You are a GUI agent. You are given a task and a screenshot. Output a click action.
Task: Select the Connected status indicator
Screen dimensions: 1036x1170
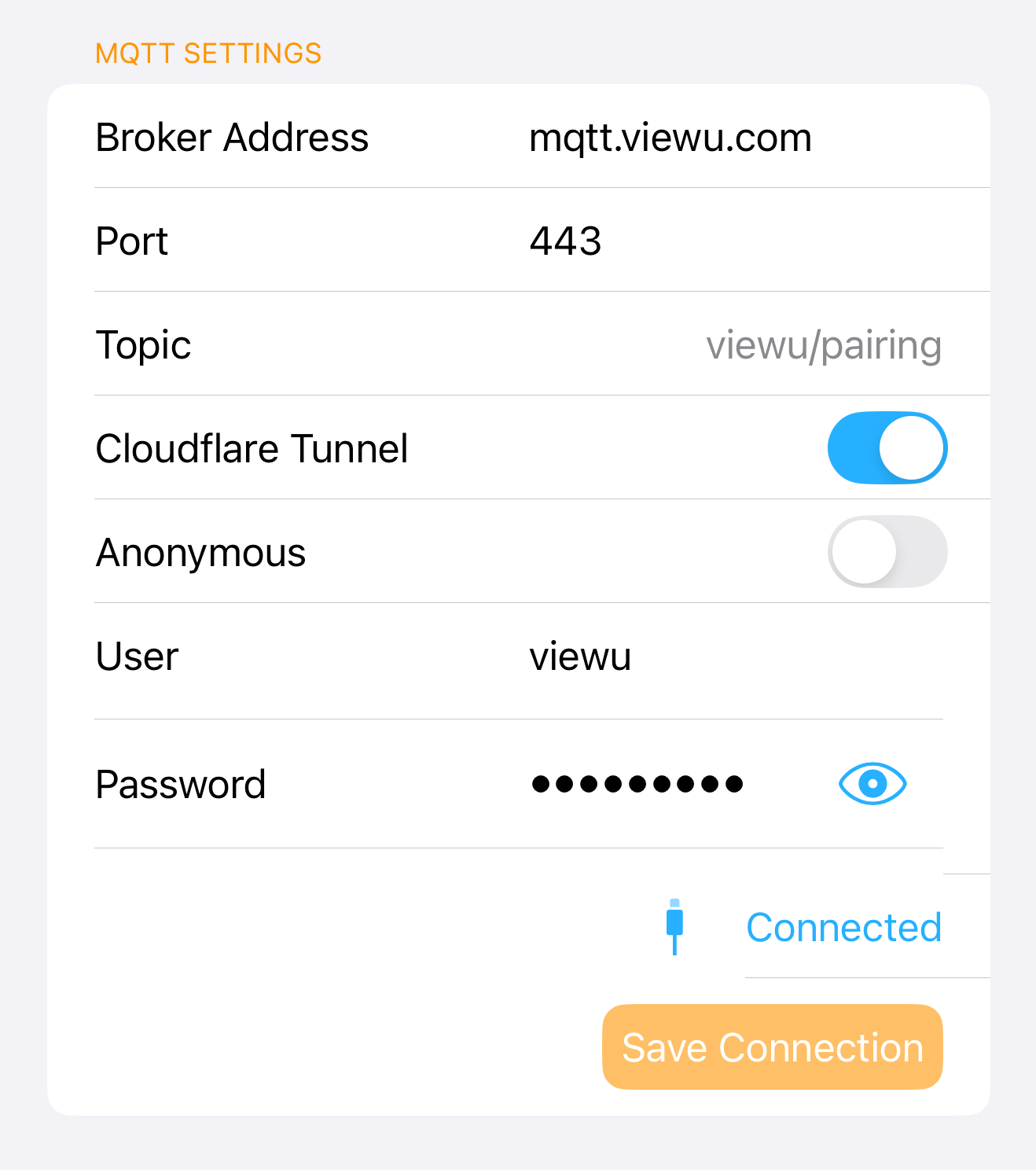pos(843,928)
